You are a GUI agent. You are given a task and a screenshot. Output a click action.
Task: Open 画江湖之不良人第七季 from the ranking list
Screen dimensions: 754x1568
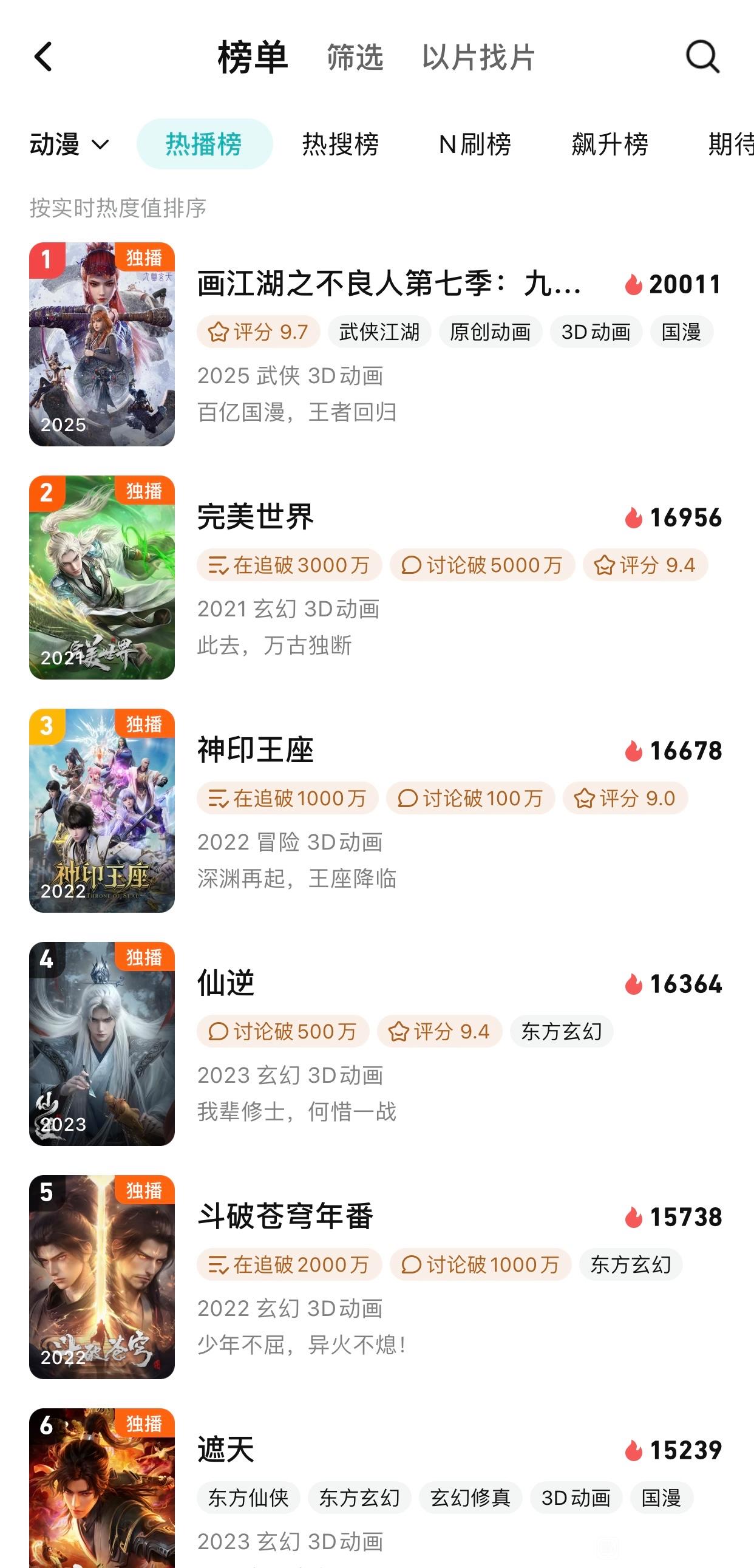(x=375, y=344)
